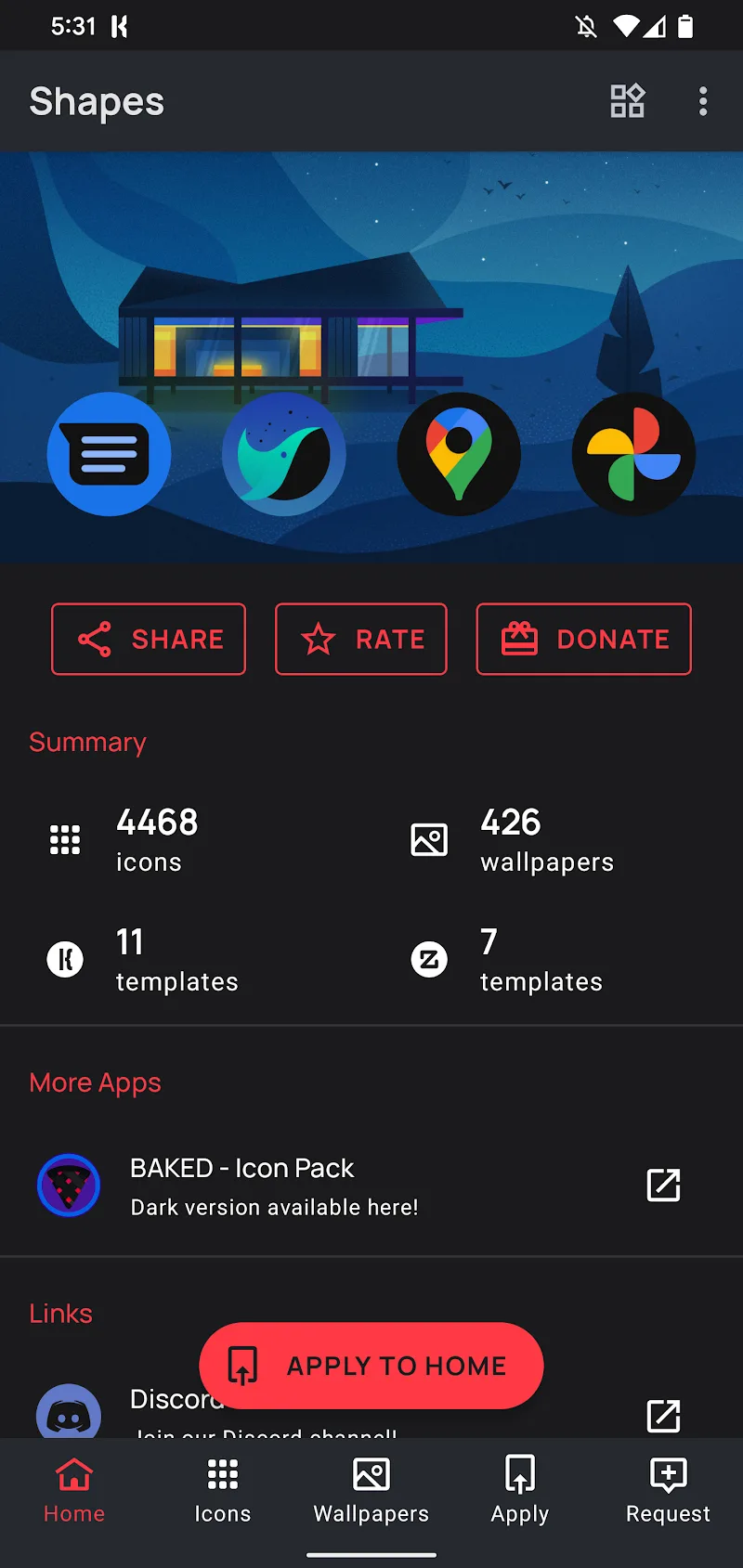Open the widgets icon in app bar
The image size is (743, 1568).
627,100
